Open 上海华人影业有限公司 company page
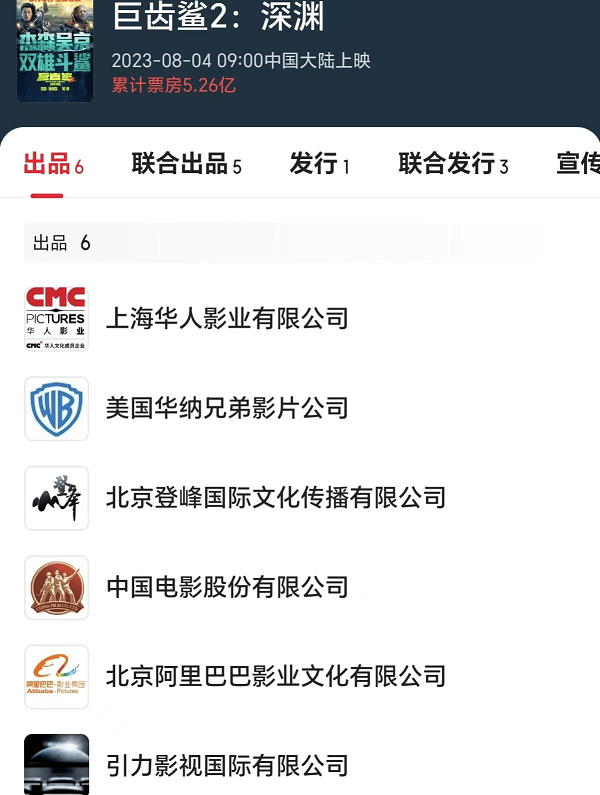 pos(227,319)
